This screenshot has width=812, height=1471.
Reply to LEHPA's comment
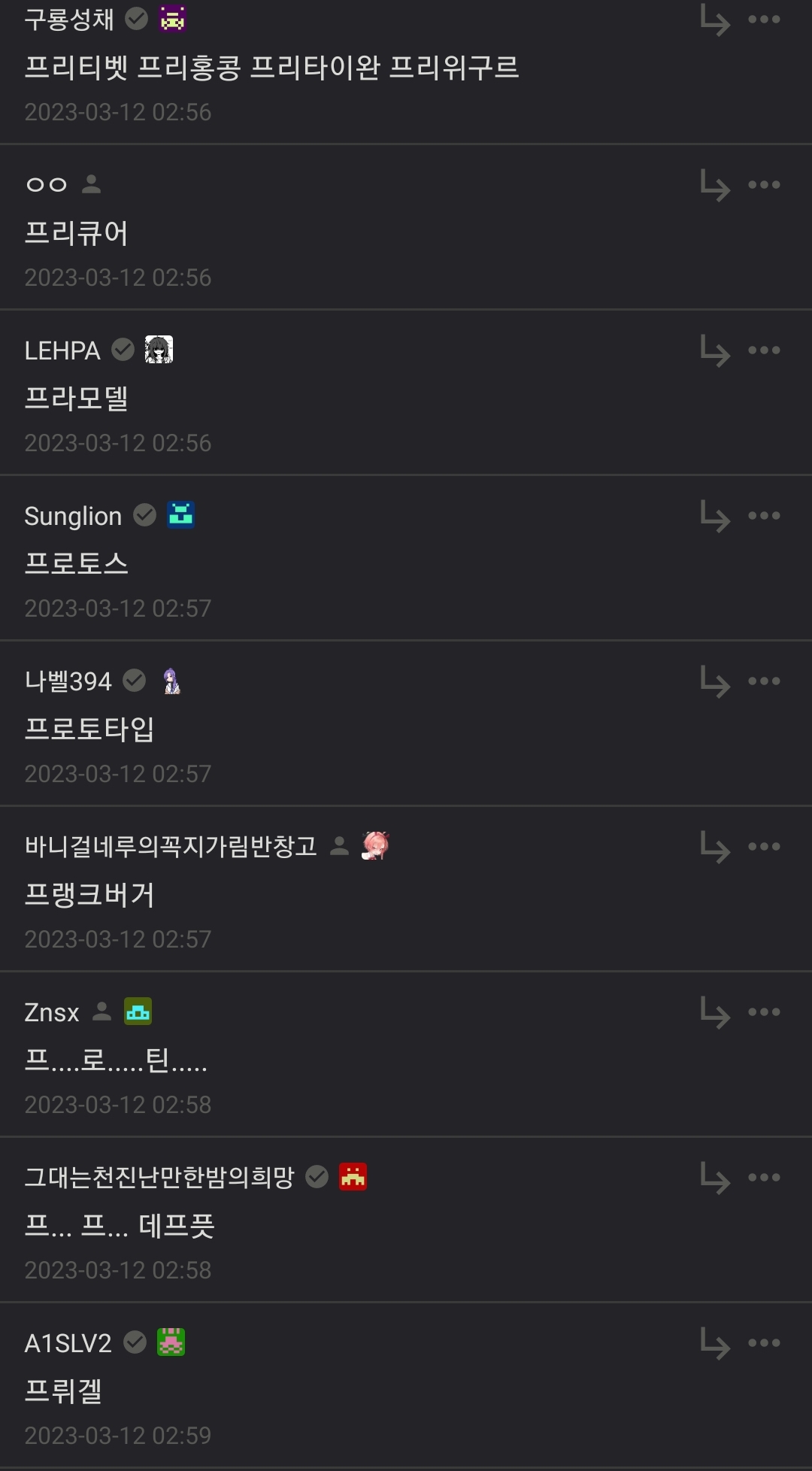[715, 350]
